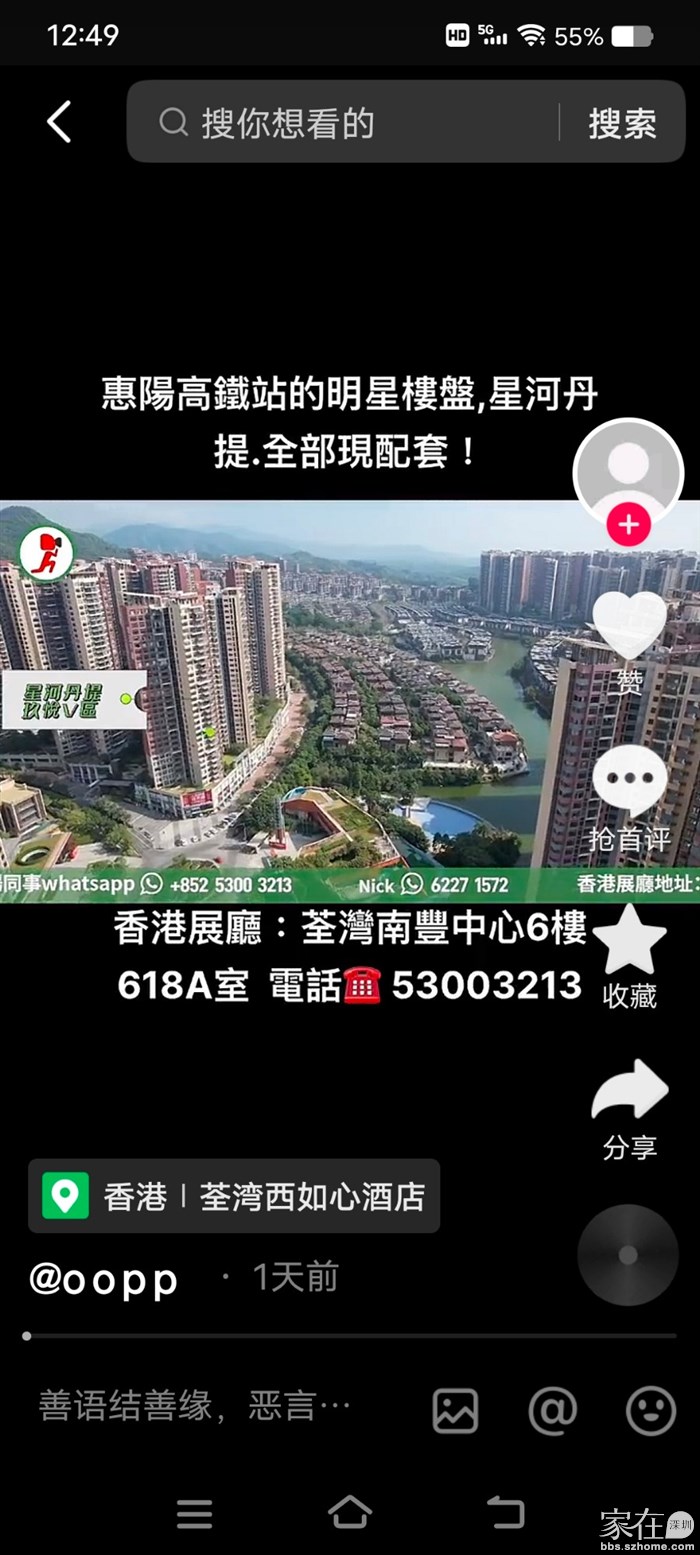
Task: Open the video author's profile avatar
Action: (x=628, y=472)
